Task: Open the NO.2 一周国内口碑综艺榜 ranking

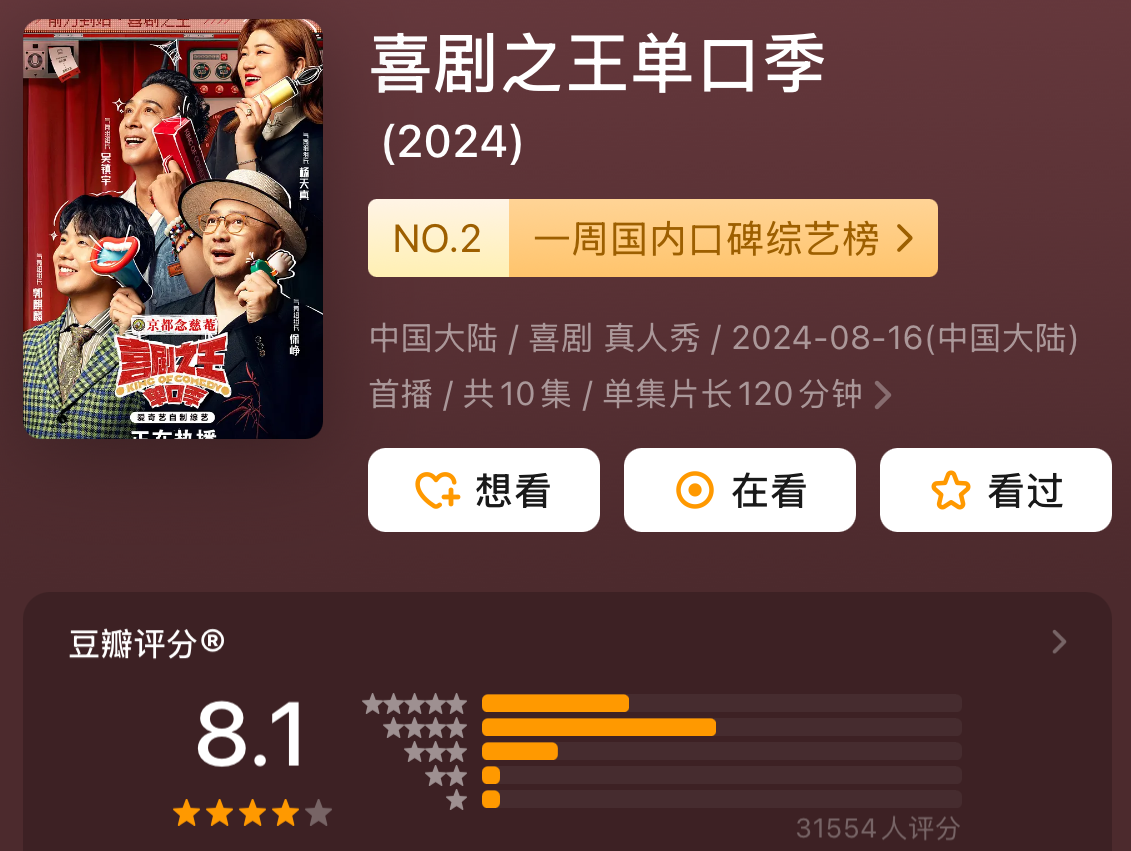Action: (652, 238)
